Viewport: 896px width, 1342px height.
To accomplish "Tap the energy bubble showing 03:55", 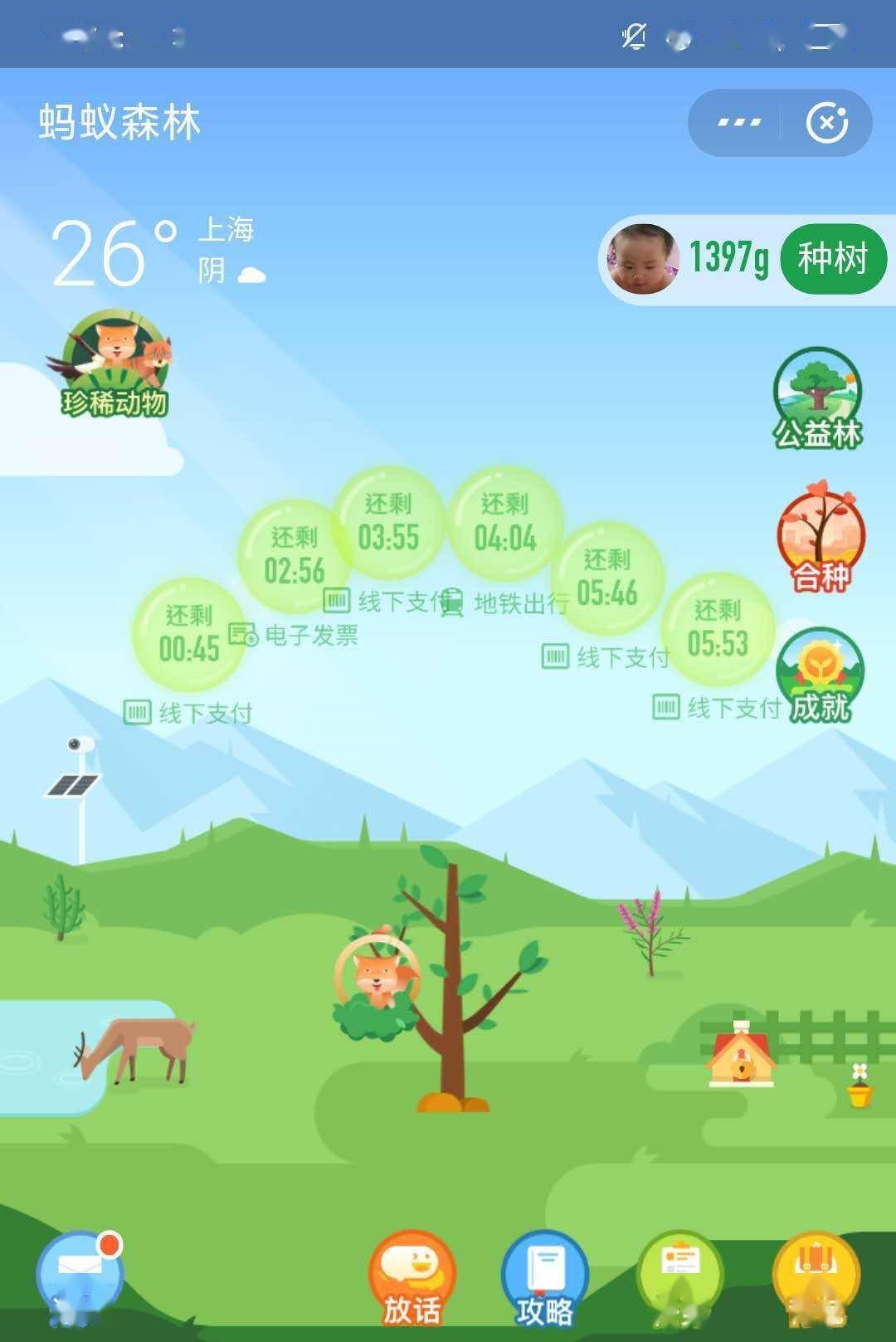I will click(388, 523).
